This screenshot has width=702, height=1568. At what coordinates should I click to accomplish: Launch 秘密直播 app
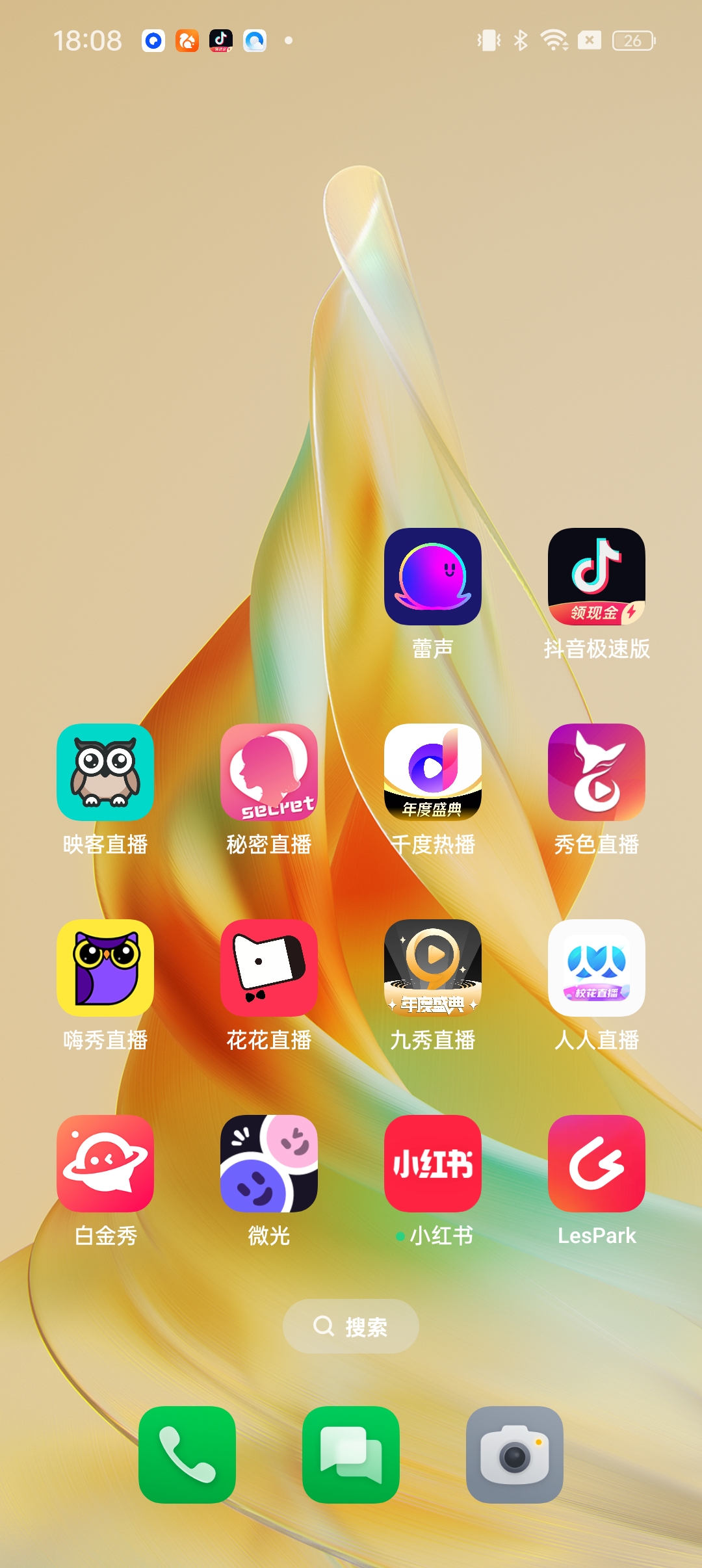tap(268, 772)
